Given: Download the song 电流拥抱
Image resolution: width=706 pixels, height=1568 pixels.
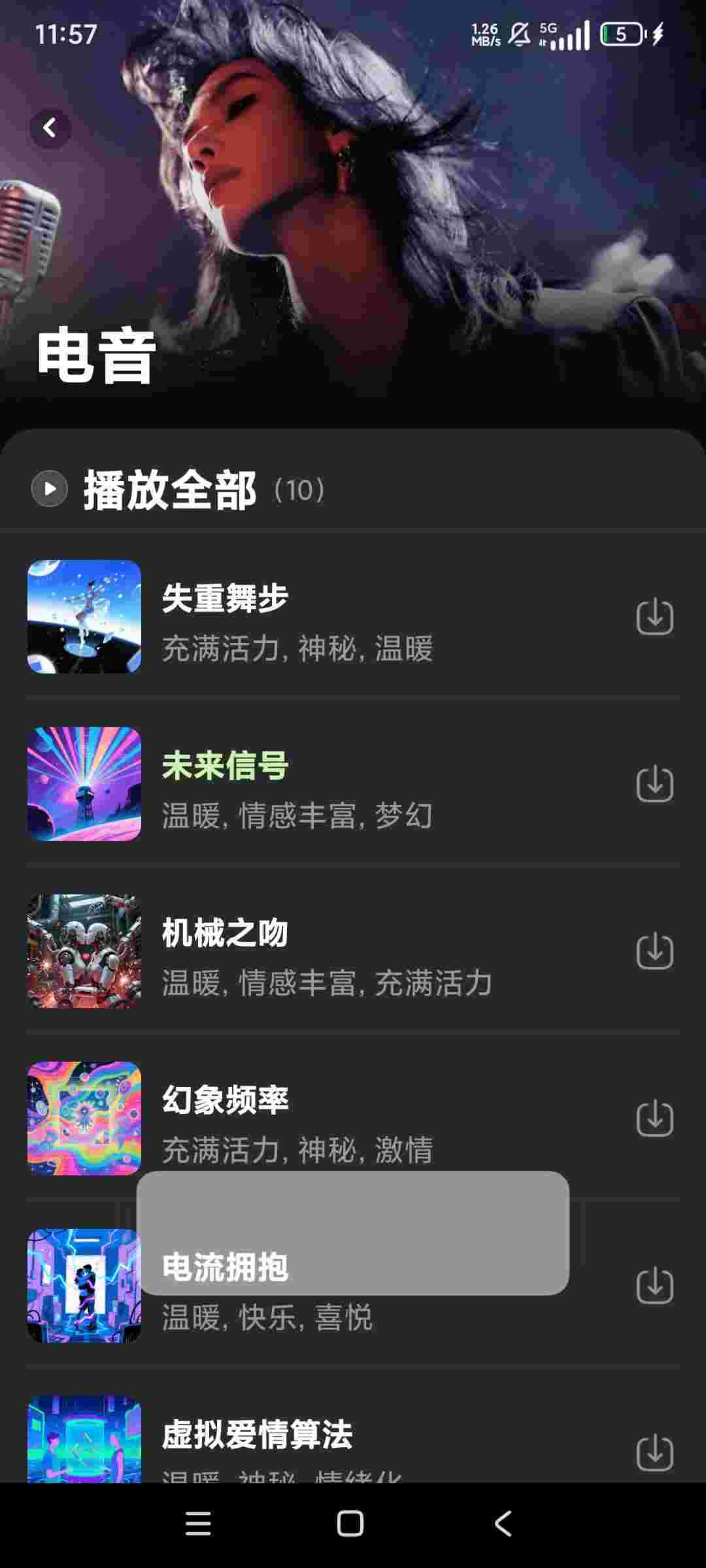Looking at the screenshot, I should pyautogui.click(x=654, y=1286).
